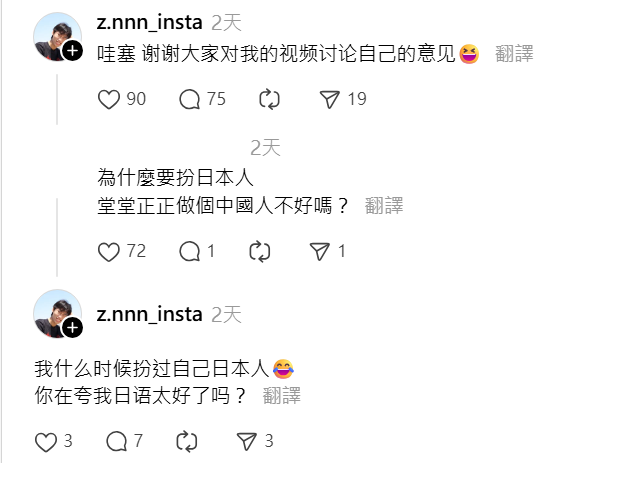Share the reply with 1 share
This screenshot has height=501, width=643.
320,252
